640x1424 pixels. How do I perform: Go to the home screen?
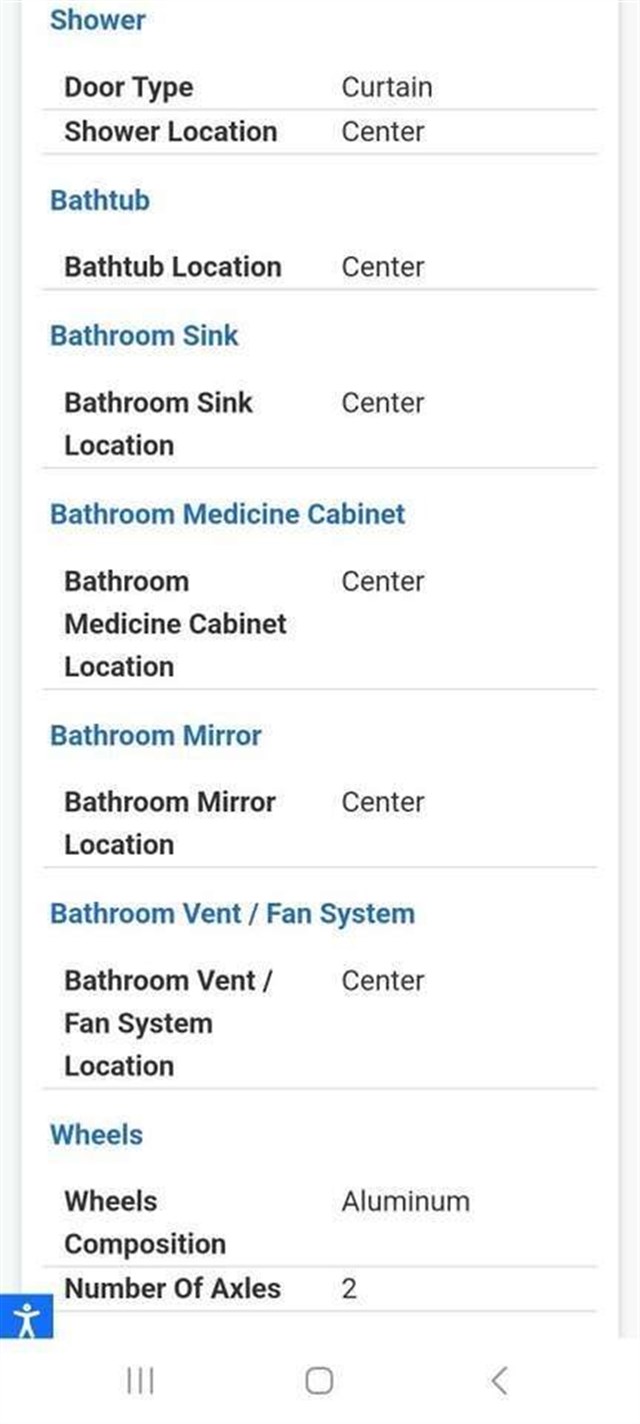click(319, 1382)
